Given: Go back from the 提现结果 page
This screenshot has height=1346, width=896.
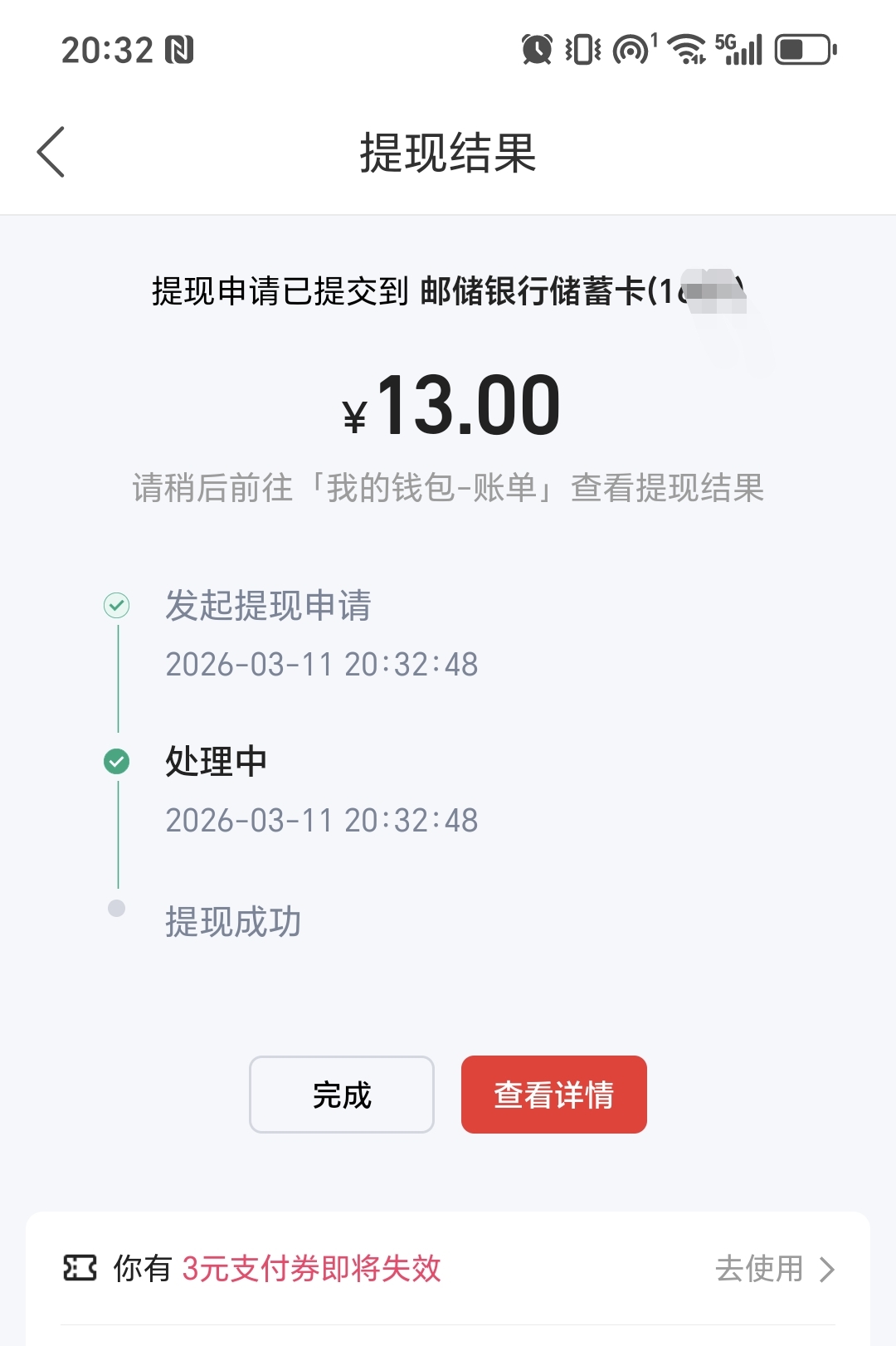Looking at the screenshot, I should (51, 152).
